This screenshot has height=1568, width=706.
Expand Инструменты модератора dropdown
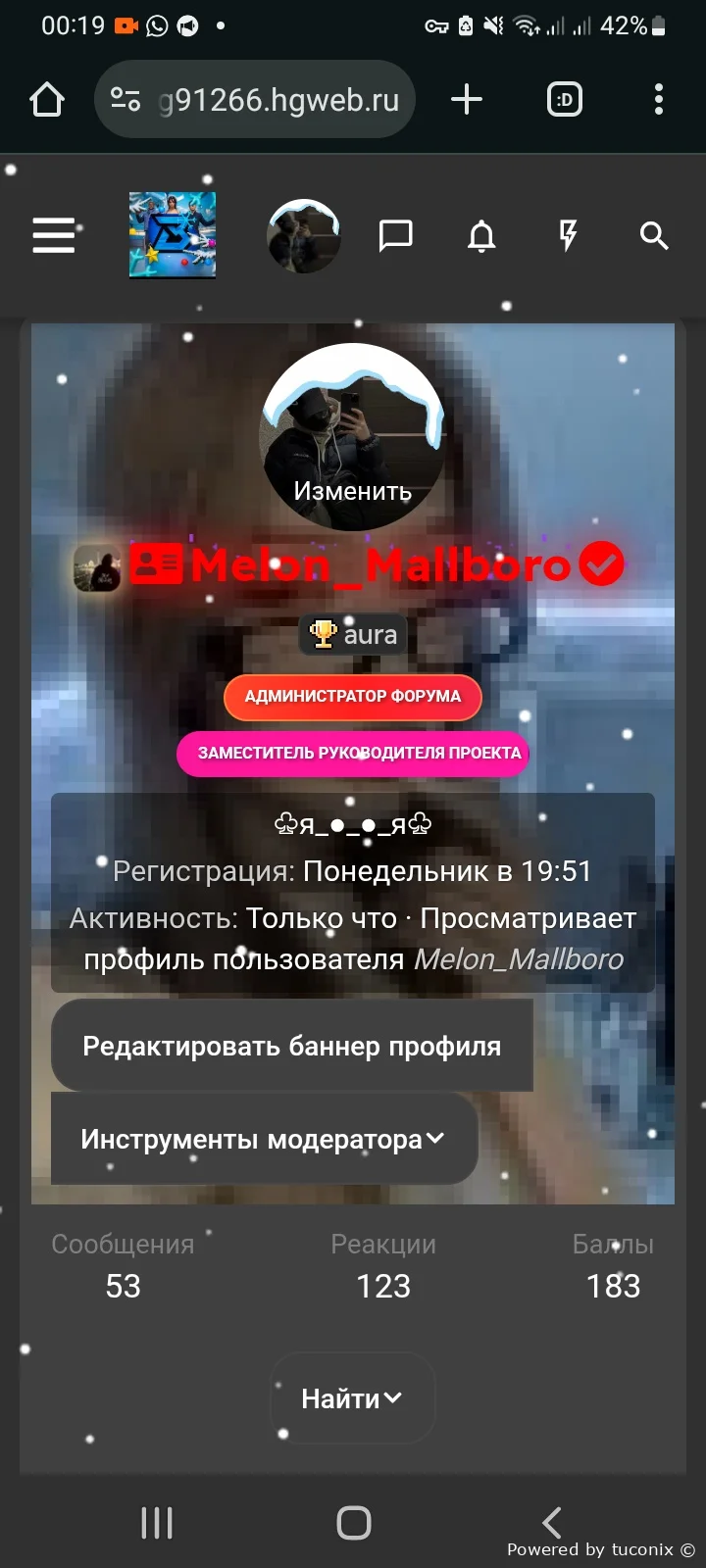[263, 1139]
